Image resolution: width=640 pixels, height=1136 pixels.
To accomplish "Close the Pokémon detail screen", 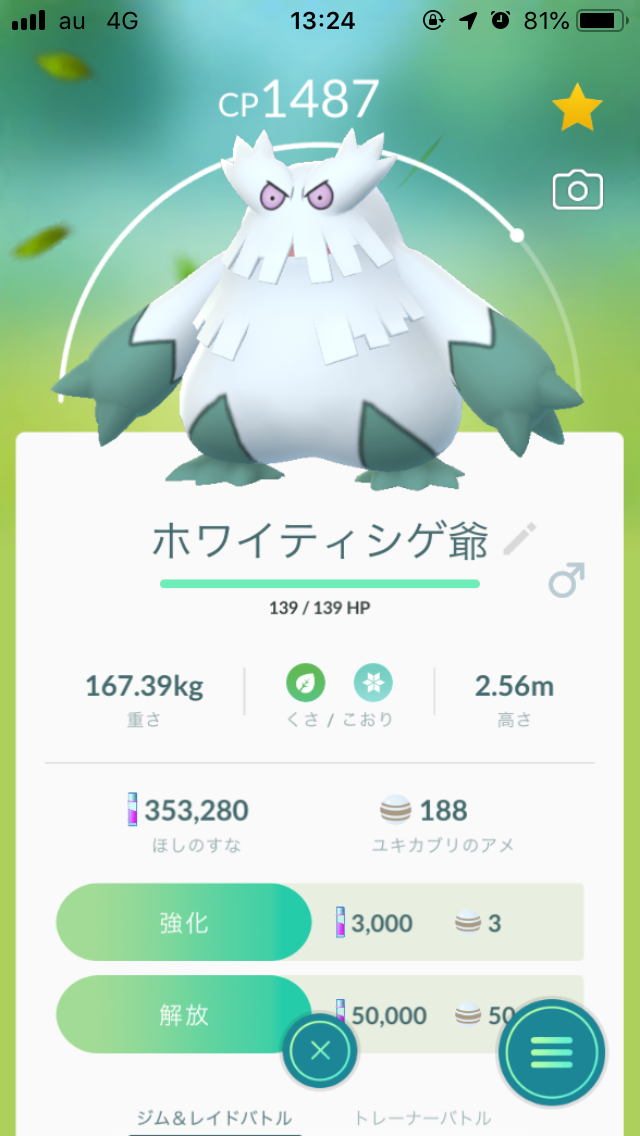I will [320, 1051].
